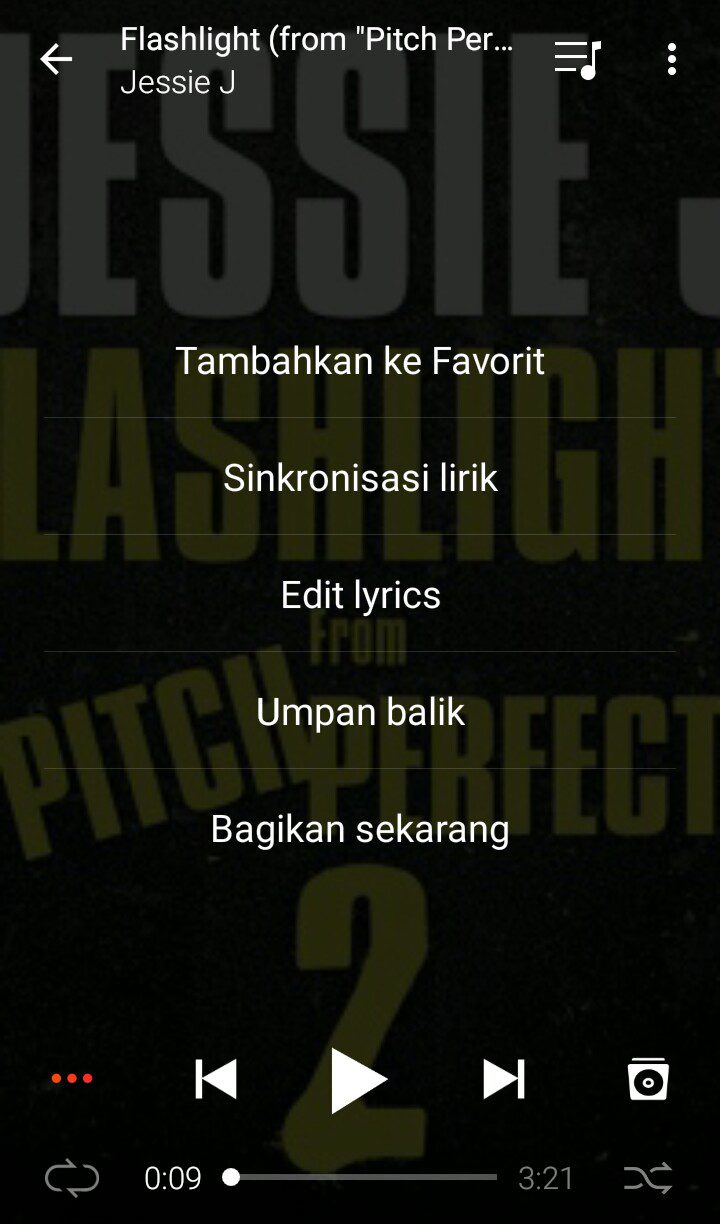
Task: Open the album disc icon
Action: [648, 1078]
